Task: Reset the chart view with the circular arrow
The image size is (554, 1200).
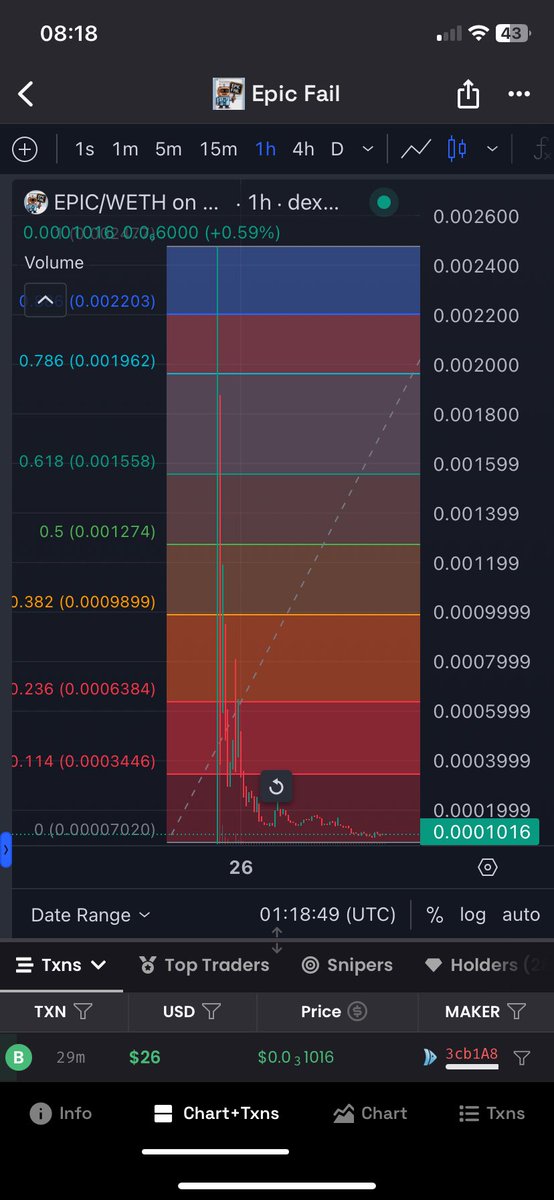Action: [277, 787]
